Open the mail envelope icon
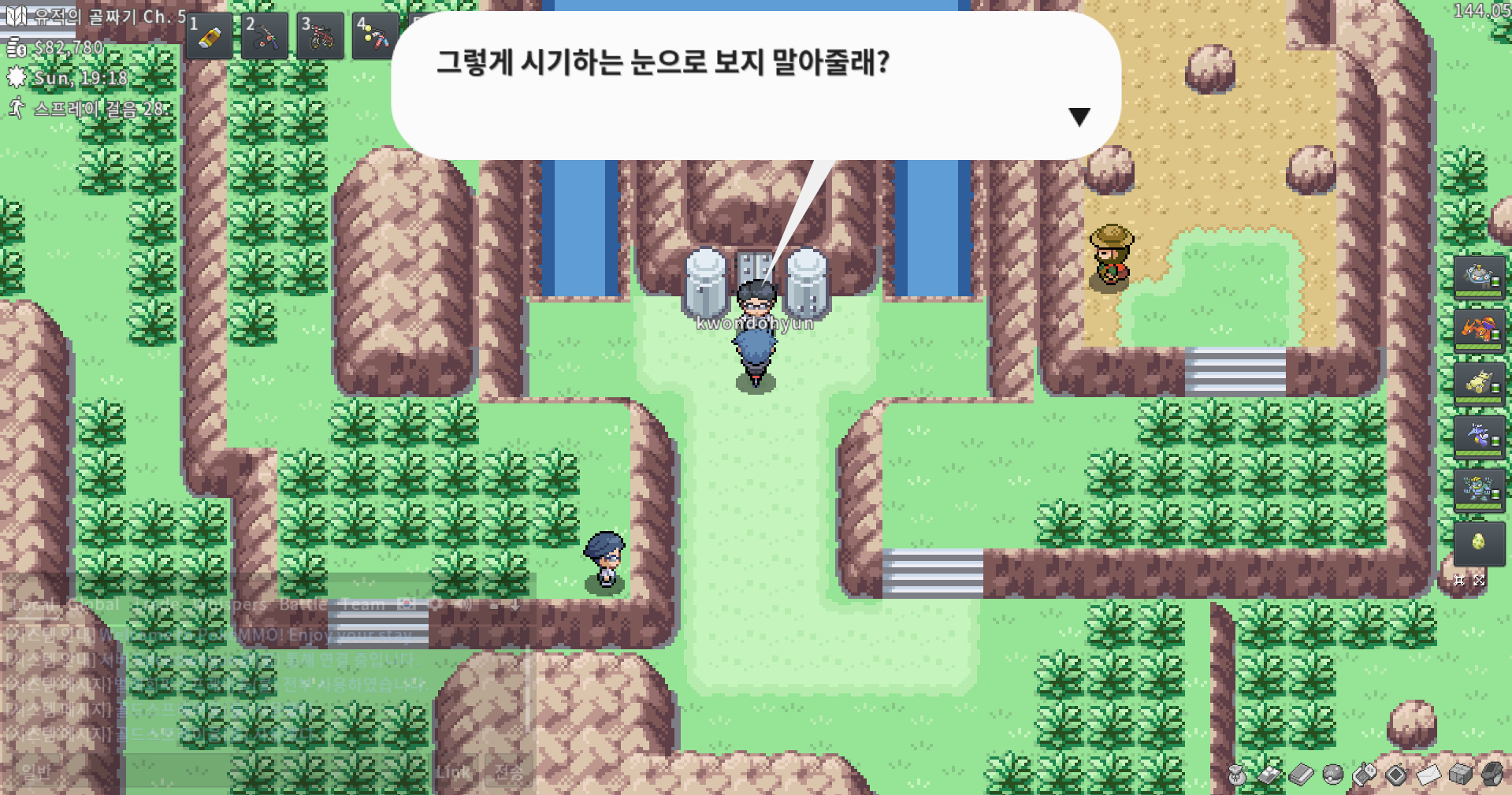Screen dimensions: 1512x795 click(1428, 775)
